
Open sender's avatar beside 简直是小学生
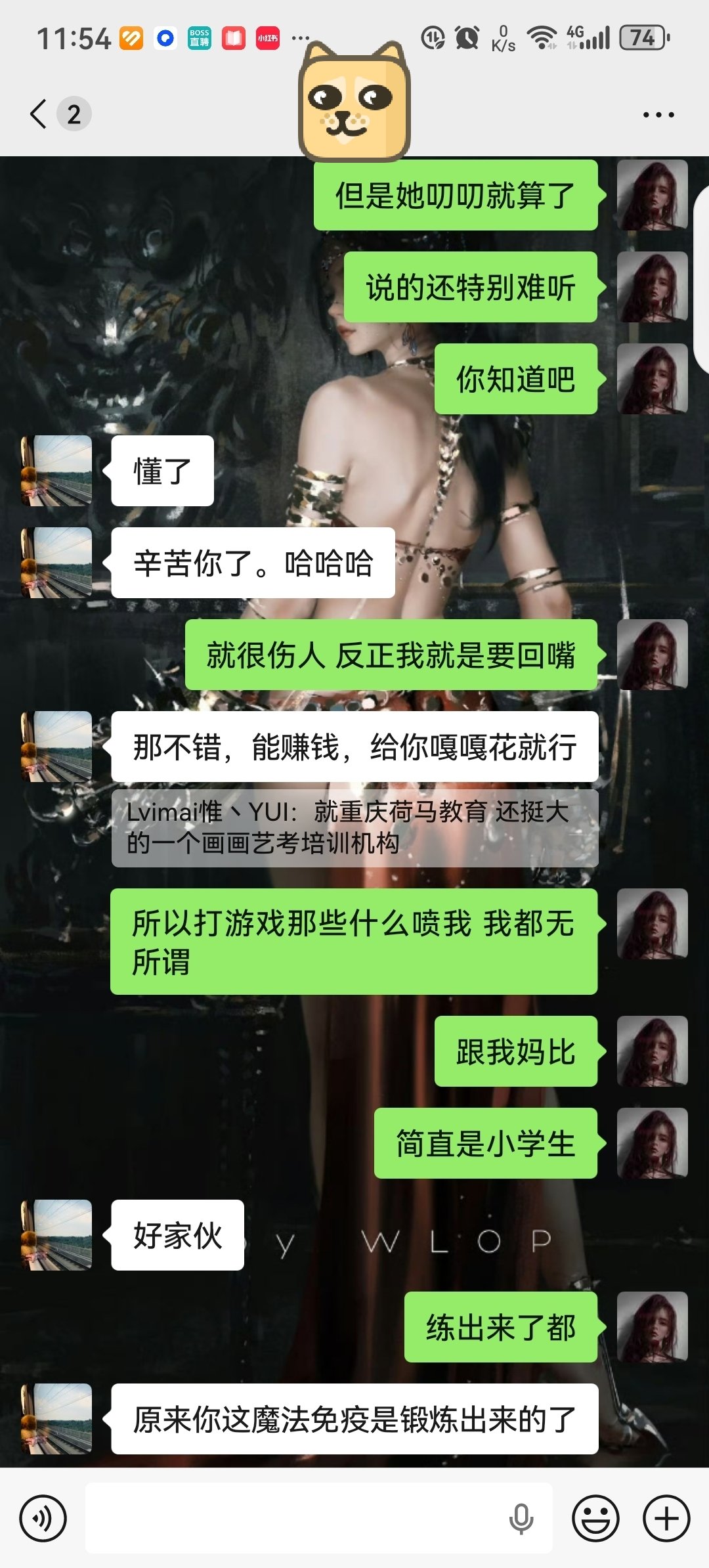pos(652,1143)
